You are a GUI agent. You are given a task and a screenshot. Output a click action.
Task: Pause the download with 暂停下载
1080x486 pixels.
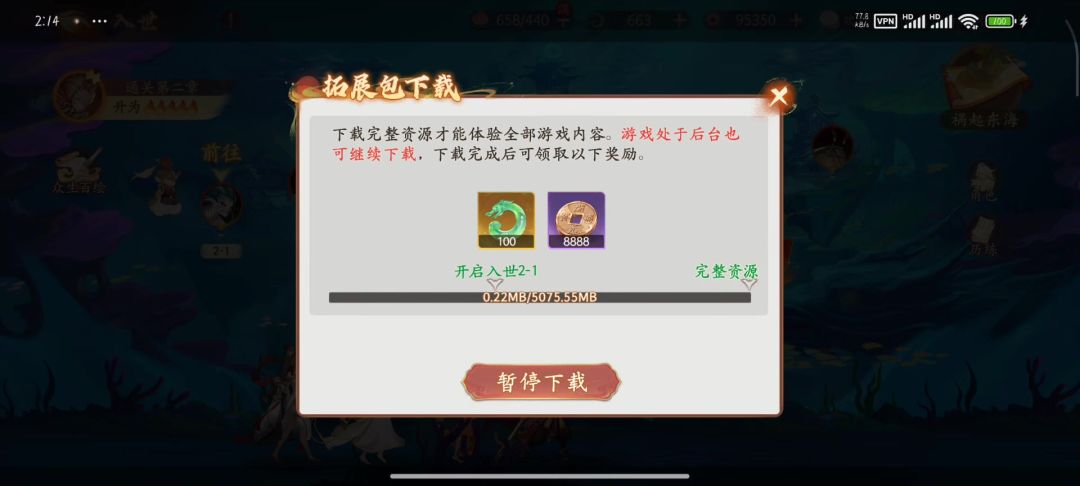541,382
